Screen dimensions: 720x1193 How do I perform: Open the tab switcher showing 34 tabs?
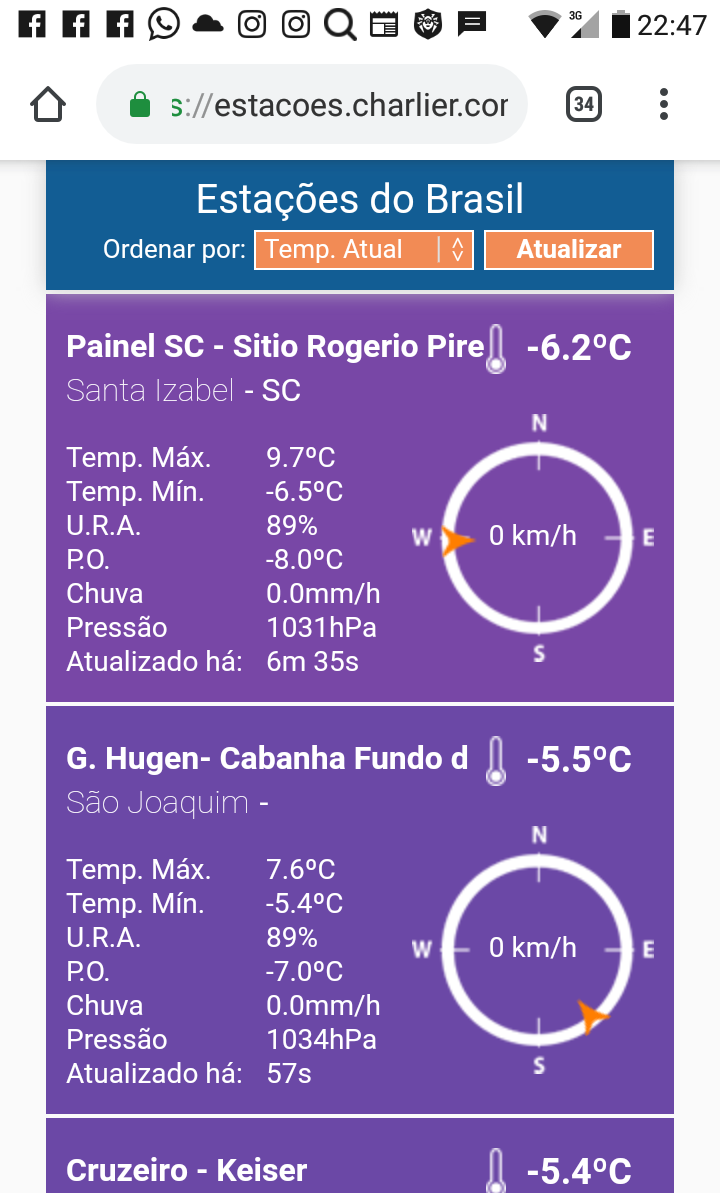coord(584,104)
